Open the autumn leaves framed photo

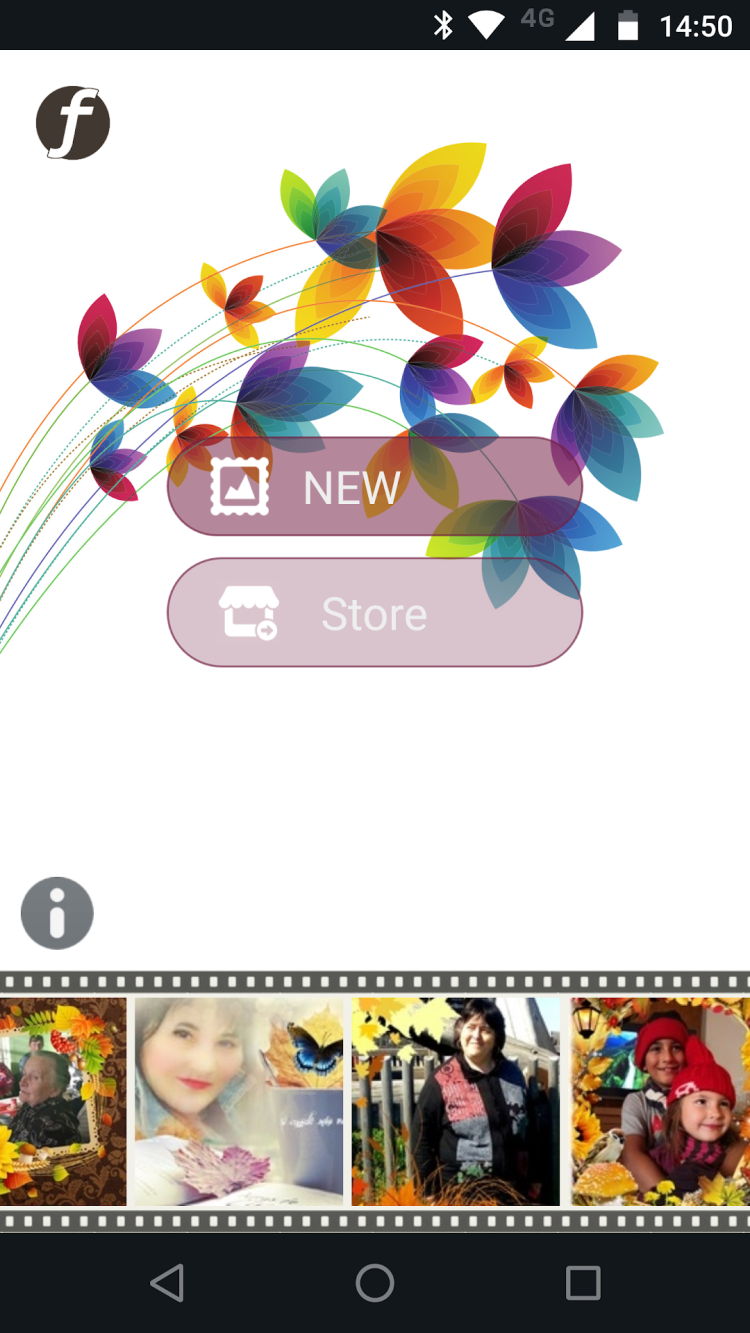[62, 1101]
